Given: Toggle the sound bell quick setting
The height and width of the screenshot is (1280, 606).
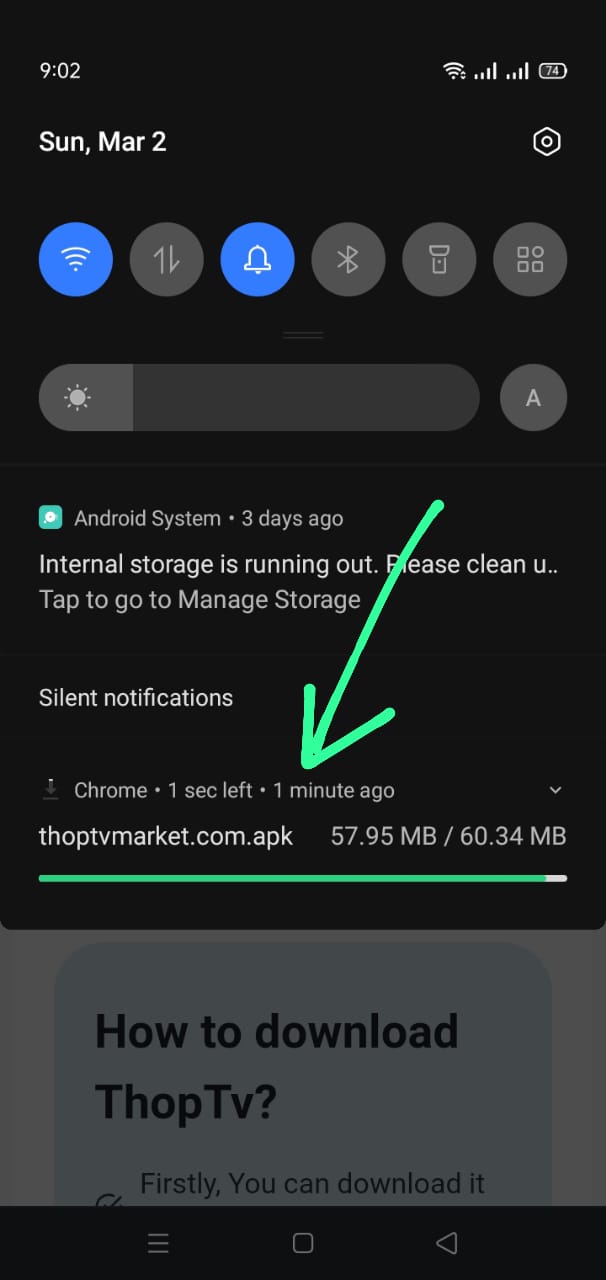Looking at the screenshot, I should [257, 259].
